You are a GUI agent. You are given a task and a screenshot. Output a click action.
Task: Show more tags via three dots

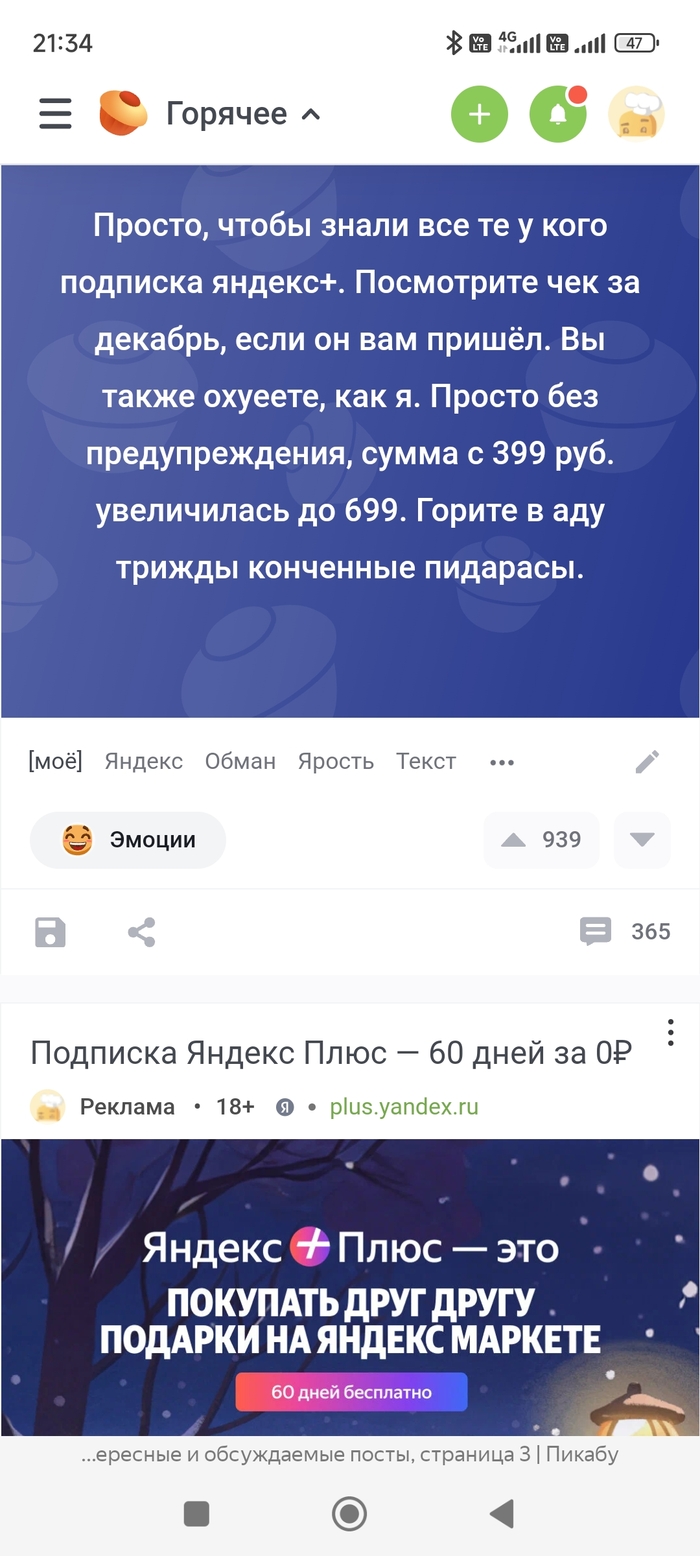pos(501,762)
